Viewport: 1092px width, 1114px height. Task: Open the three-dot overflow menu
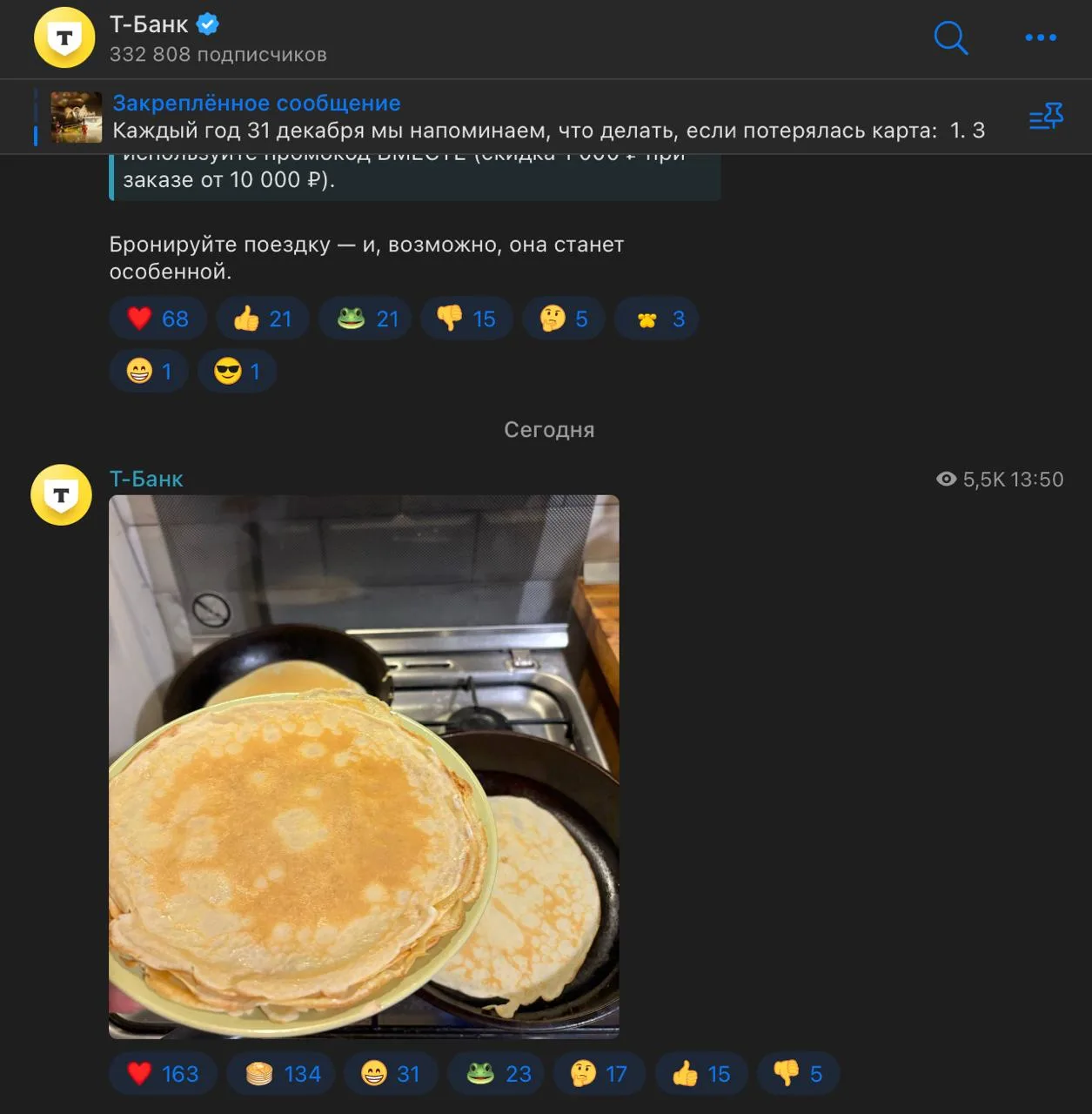[x=1040, y=38]
